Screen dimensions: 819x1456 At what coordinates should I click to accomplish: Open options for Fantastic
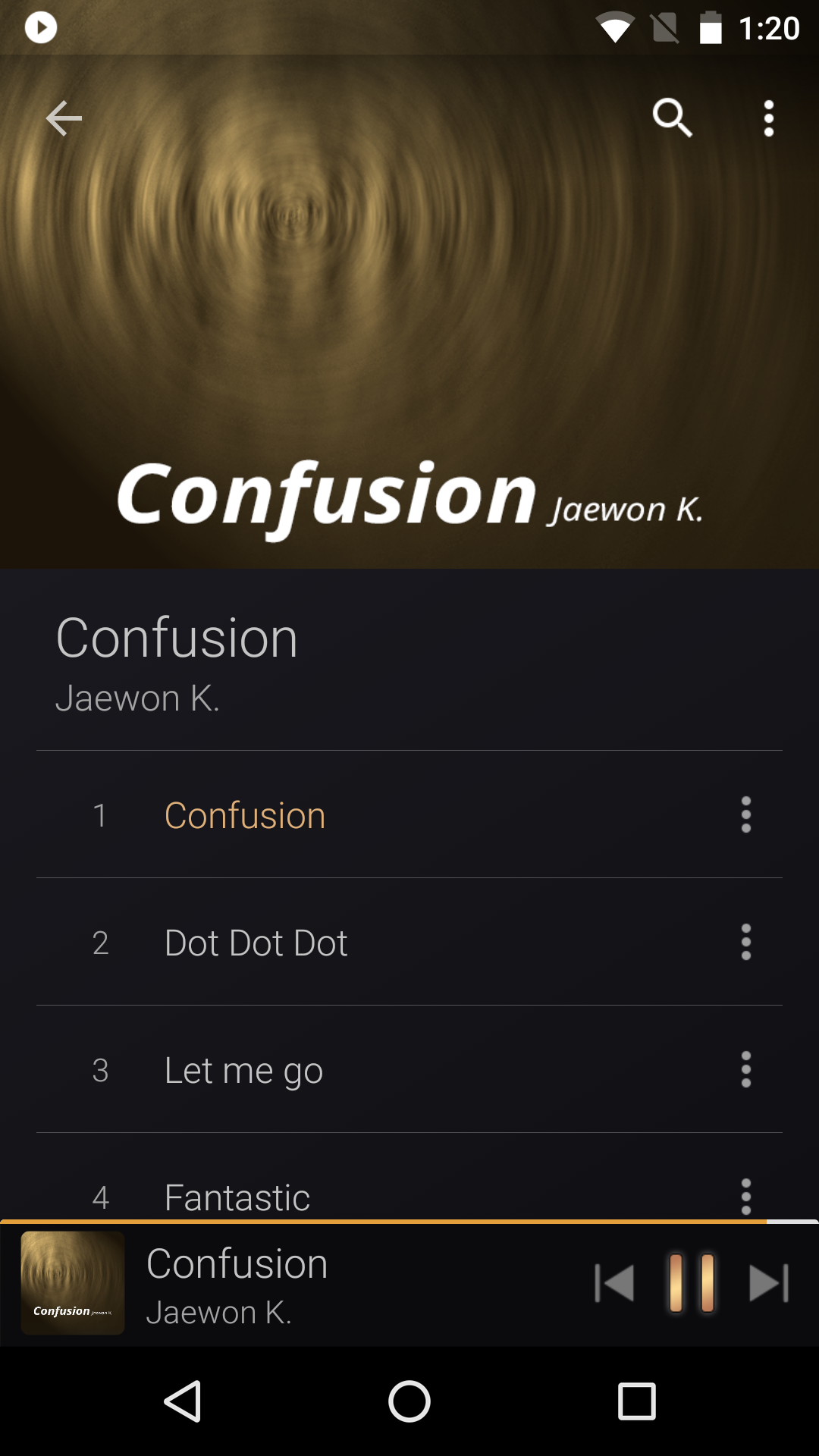[x=746, y=1195]
